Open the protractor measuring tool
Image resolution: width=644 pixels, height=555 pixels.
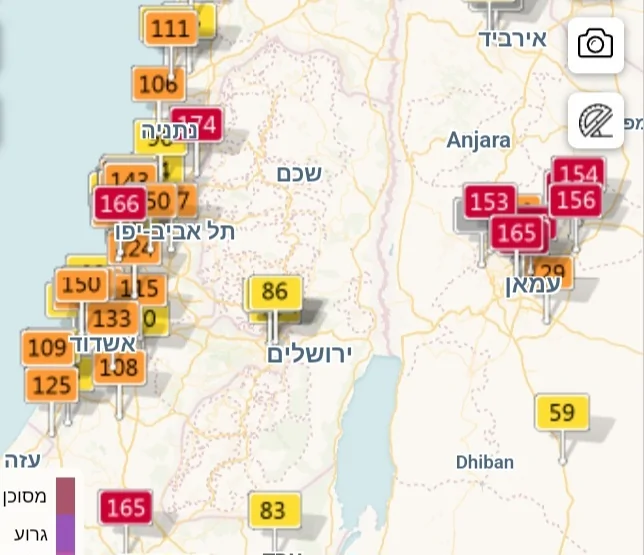pyautogui.click(x=595, y=122)
